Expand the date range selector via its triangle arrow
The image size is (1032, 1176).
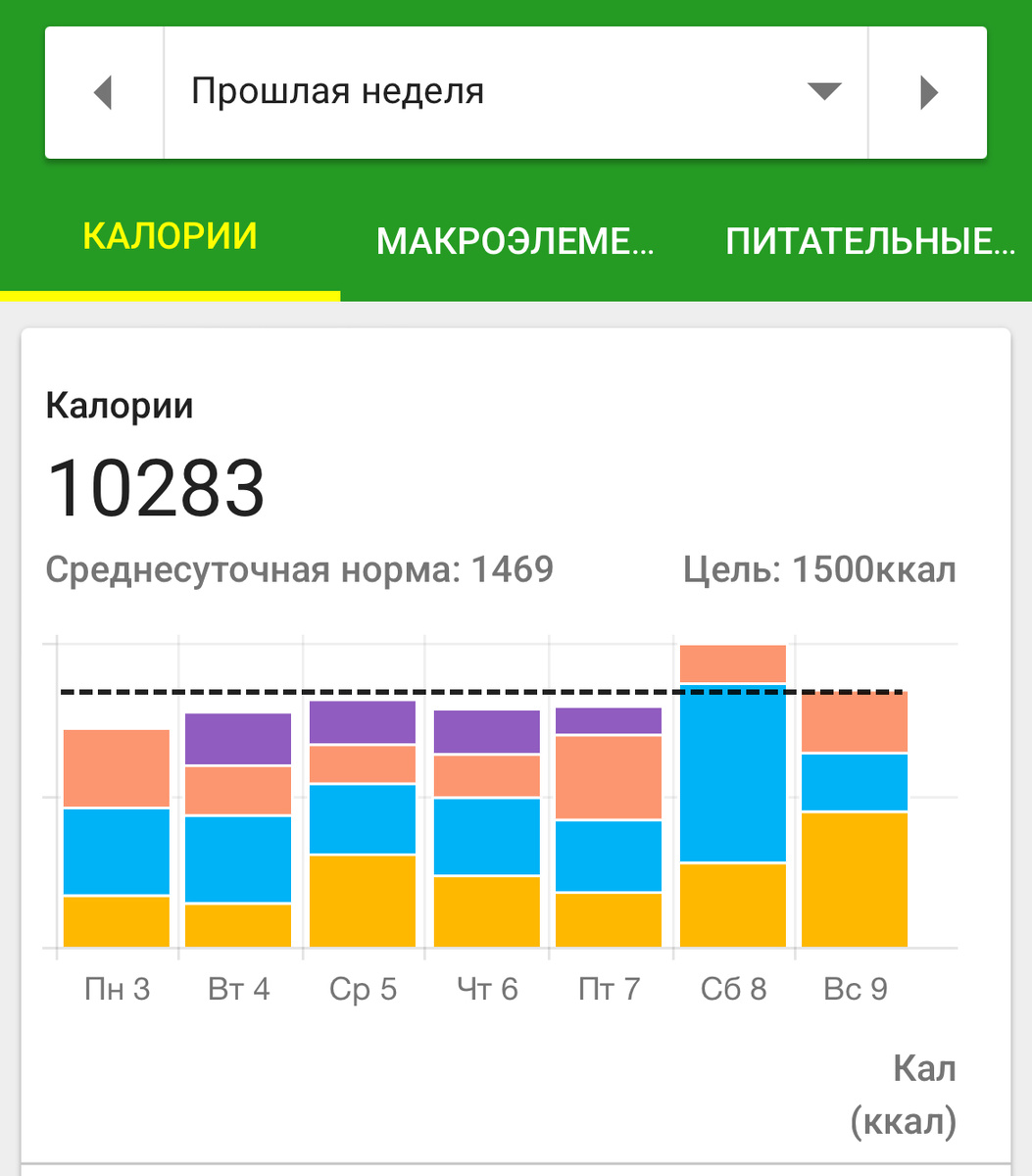823,91
